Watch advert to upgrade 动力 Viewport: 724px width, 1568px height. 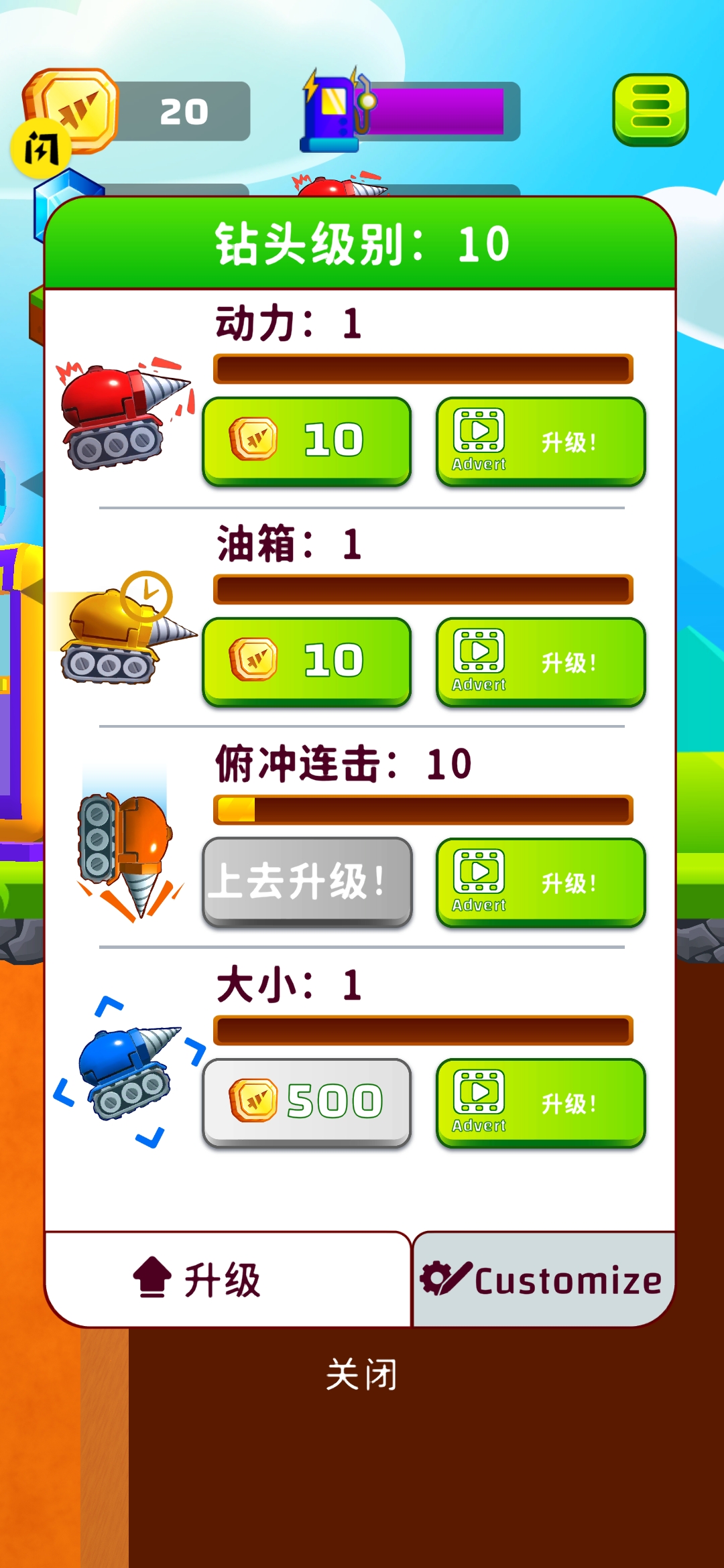[x=540, y=440]
